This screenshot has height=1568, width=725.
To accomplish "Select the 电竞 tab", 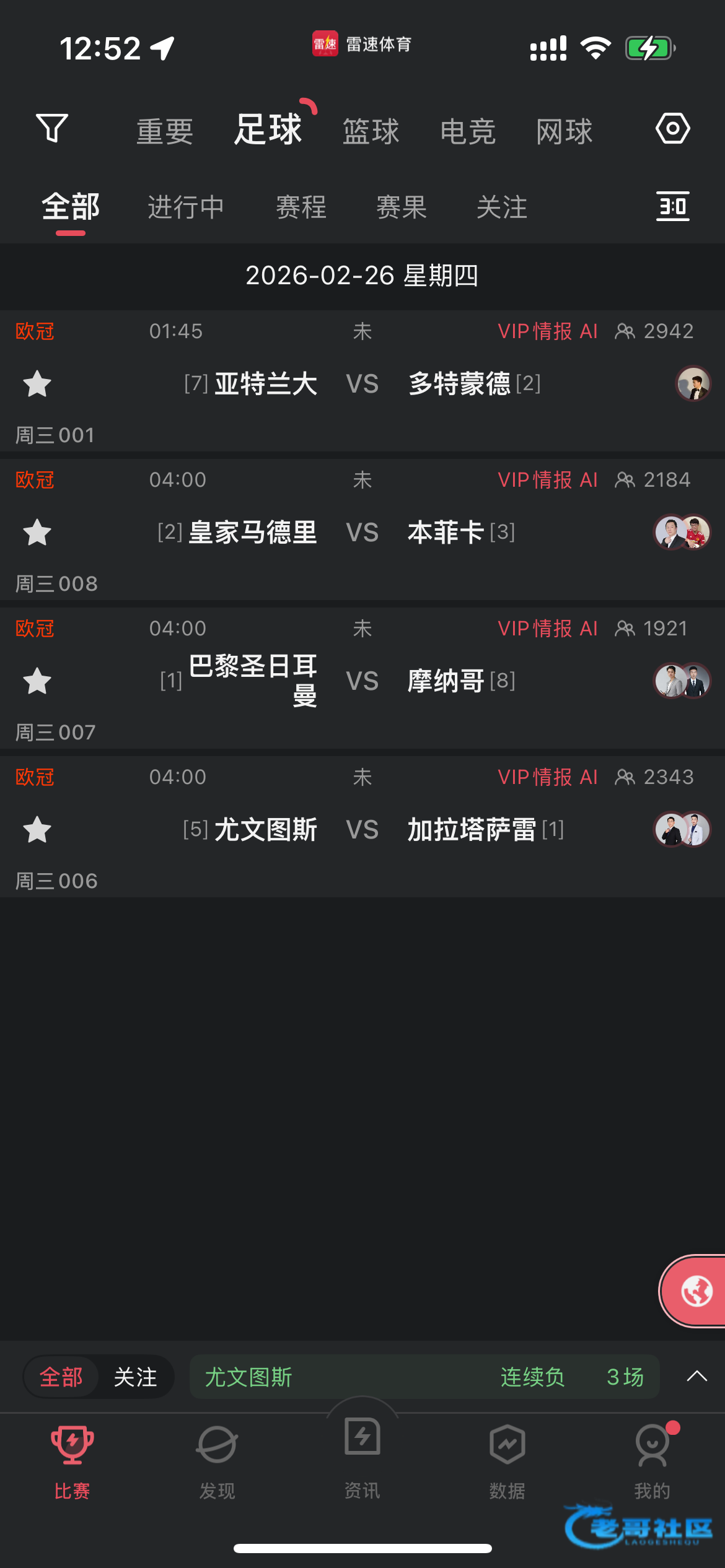I will pos(468,131).
